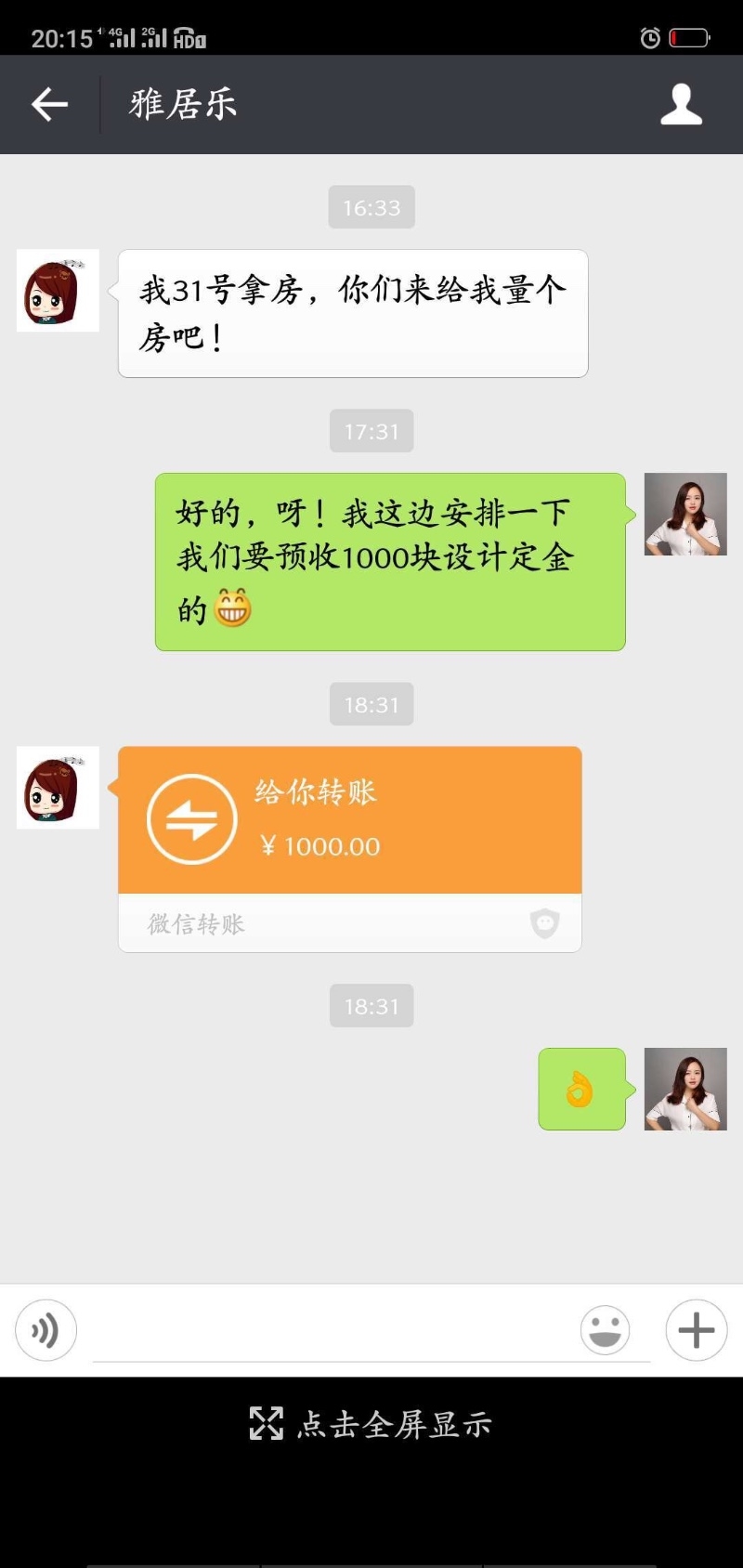This screenshot has height=1568, width=743.
Task: Tap 点击全屏显示 to view fullscreen
Action: pos(371,1423)
